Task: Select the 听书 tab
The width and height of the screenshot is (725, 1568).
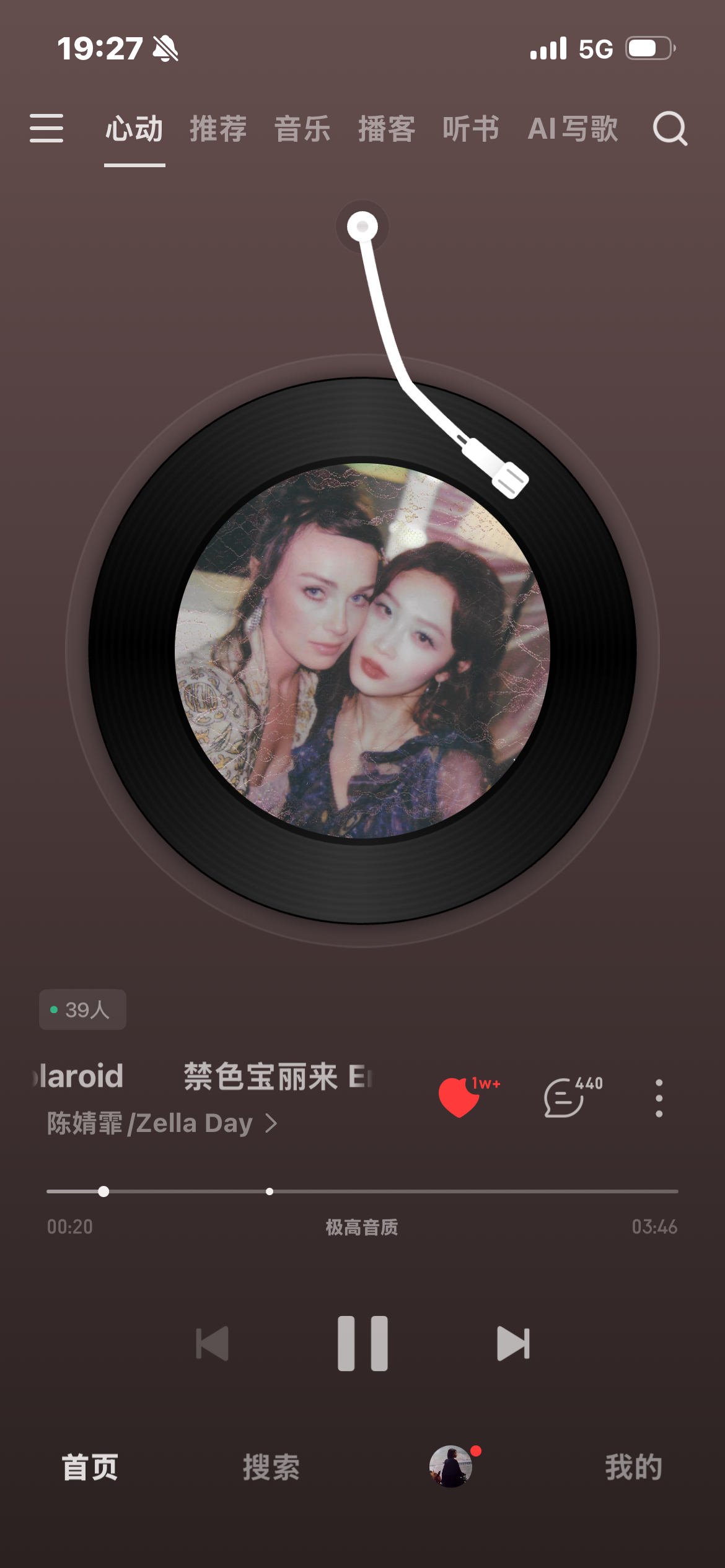Action: (471, 129)
